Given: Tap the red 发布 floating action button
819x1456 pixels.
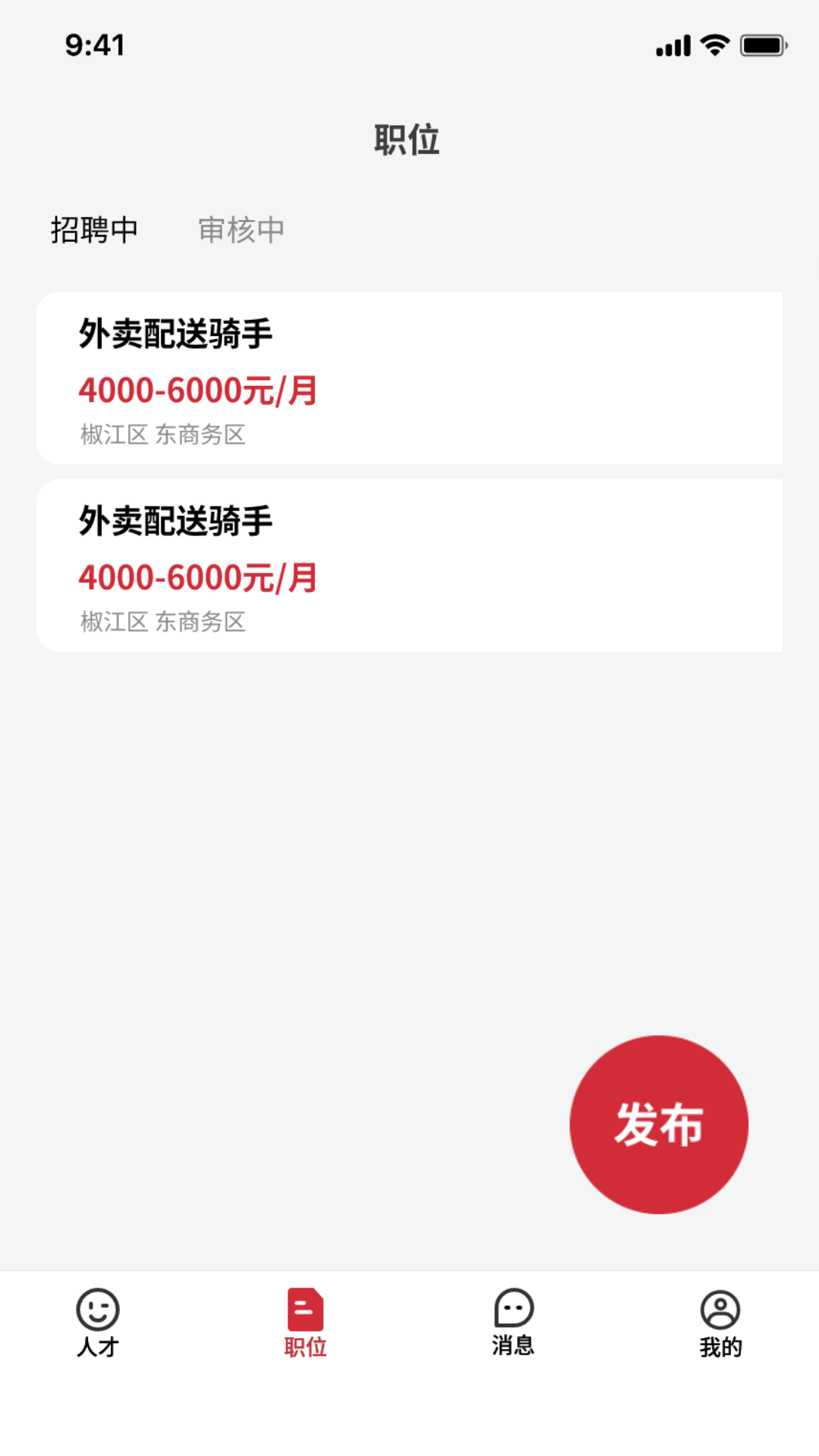Looking at the screenshot, I should click(x=658, y=1124).
